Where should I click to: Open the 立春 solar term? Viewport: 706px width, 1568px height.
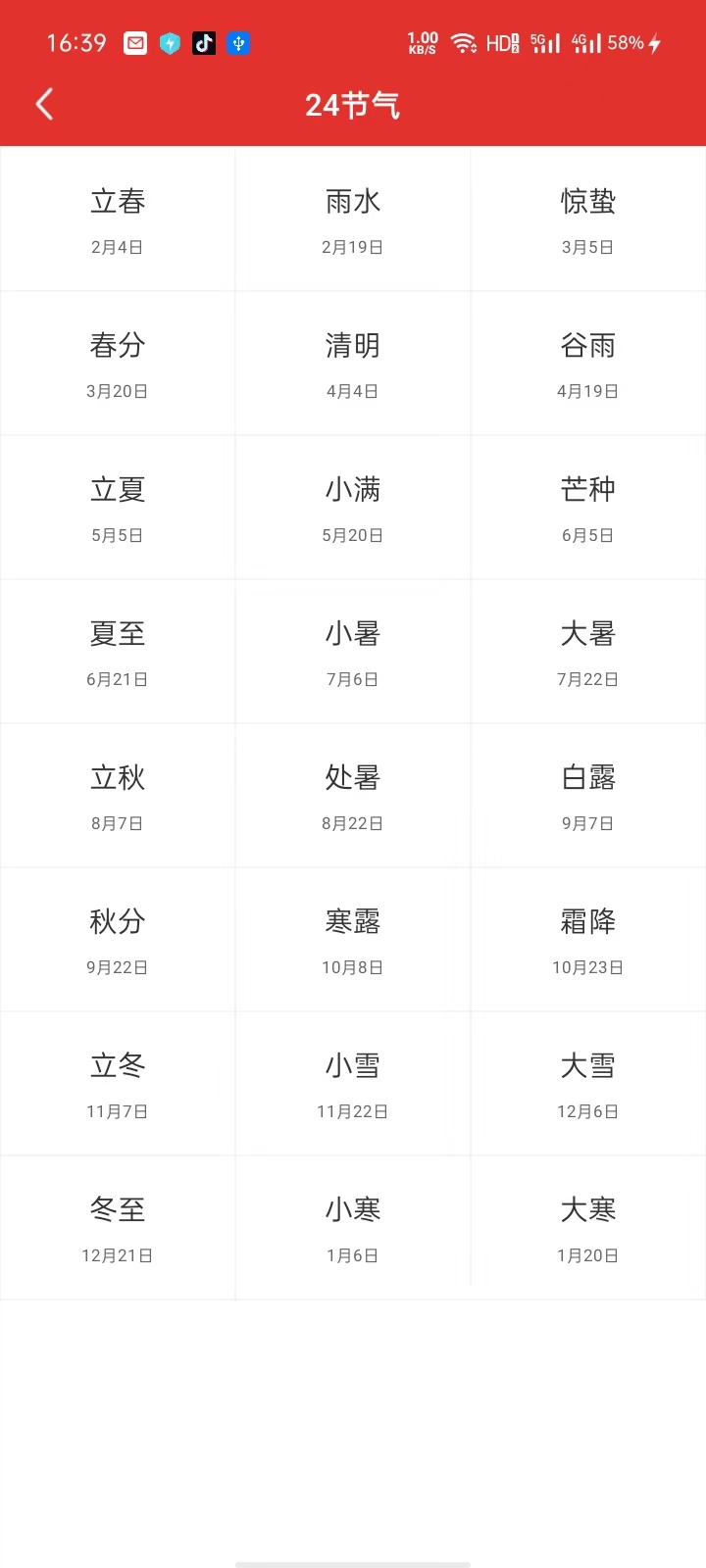coord(118,220)
